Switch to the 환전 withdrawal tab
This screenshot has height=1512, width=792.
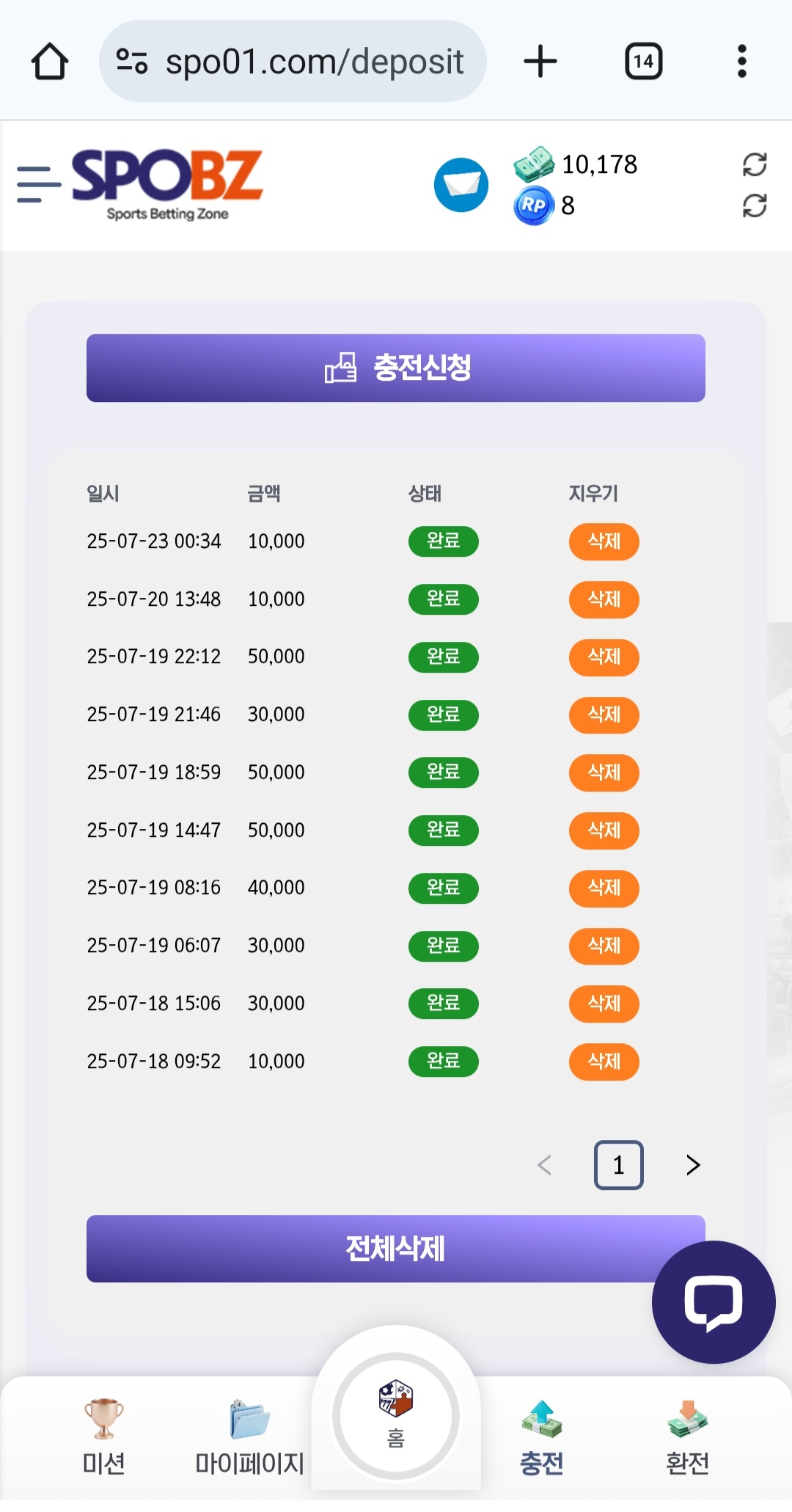687,1437
